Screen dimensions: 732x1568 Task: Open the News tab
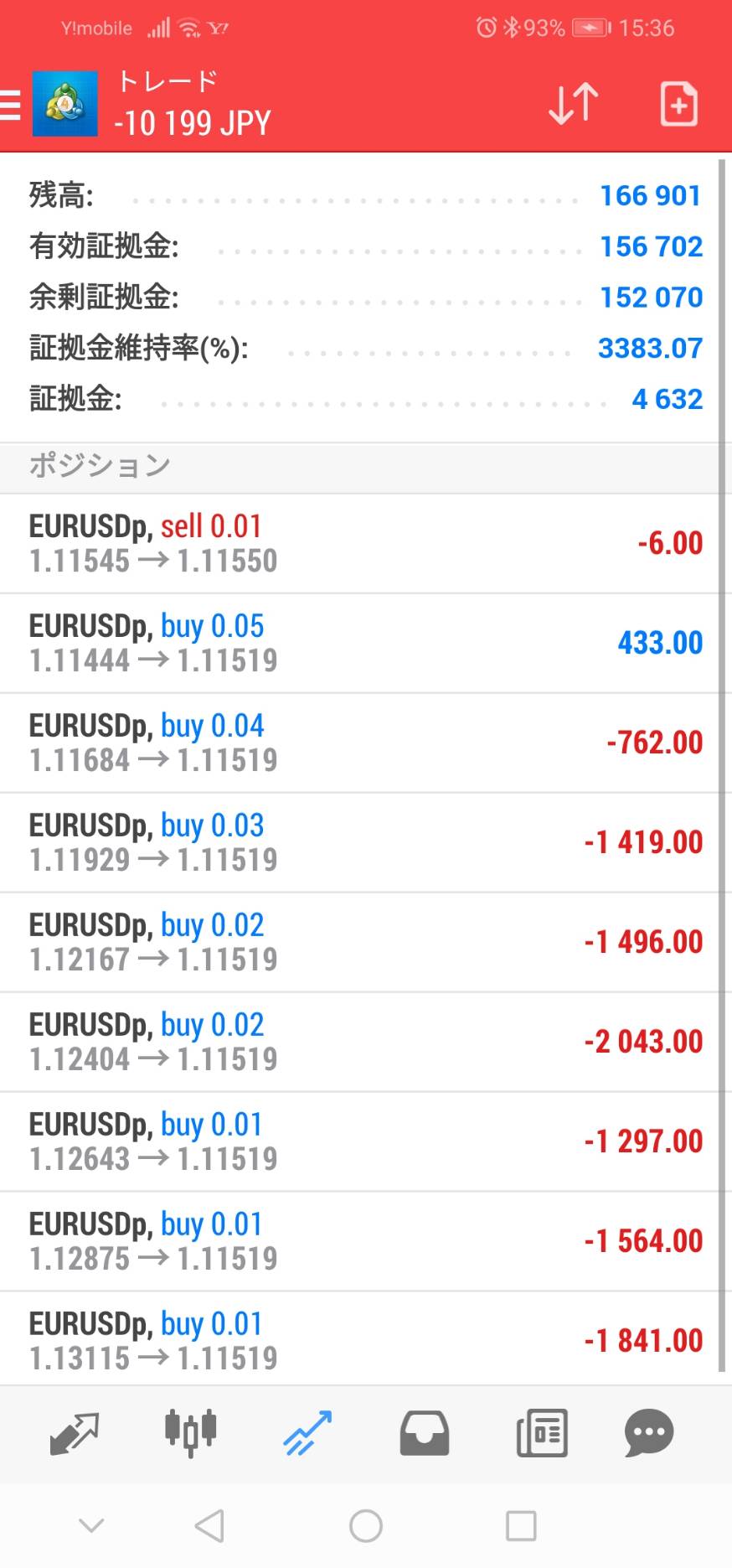(542, 1433)
